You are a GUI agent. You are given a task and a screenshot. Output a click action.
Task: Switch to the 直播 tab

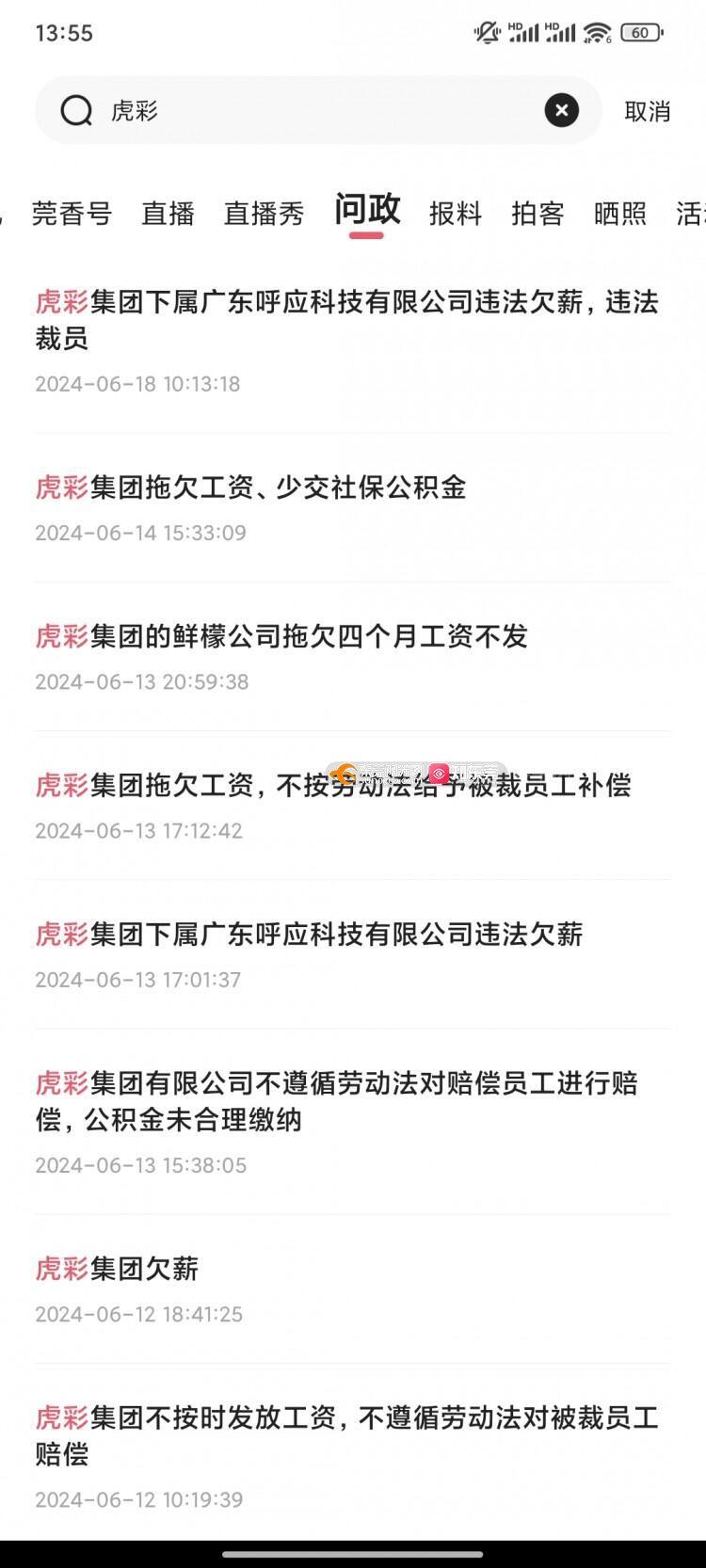(x=168, y=214)
